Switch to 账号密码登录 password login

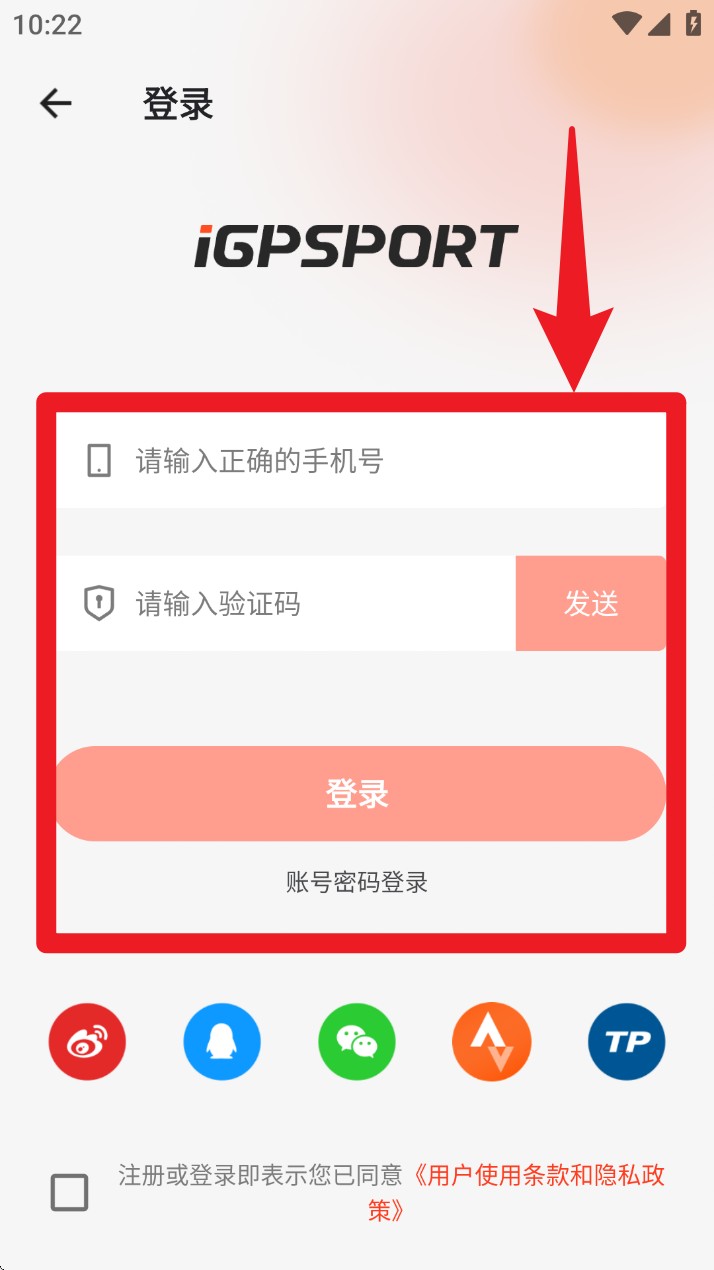coord(357,882)
